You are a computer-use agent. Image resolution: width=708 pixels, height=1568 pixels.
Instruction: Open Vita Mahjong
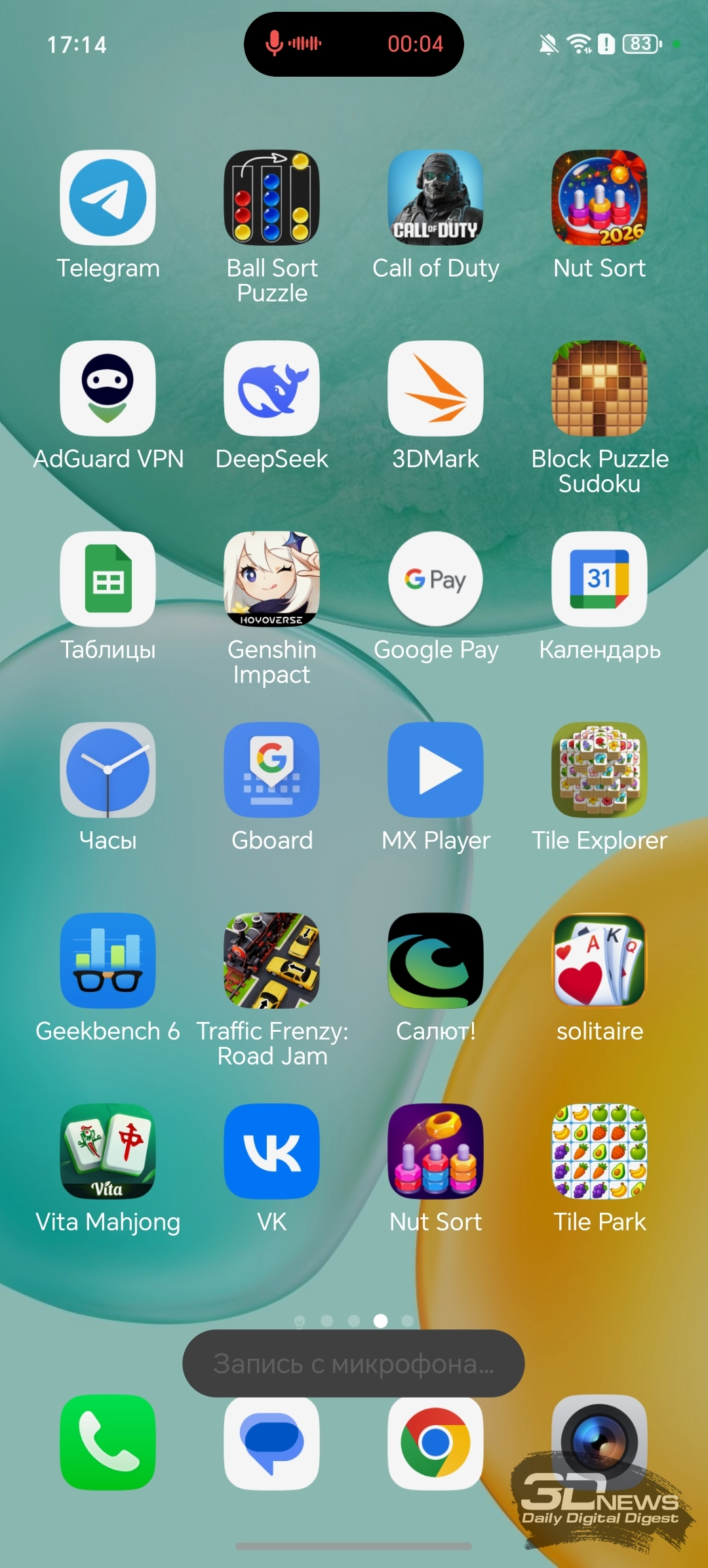click(x=108, y=1152)
